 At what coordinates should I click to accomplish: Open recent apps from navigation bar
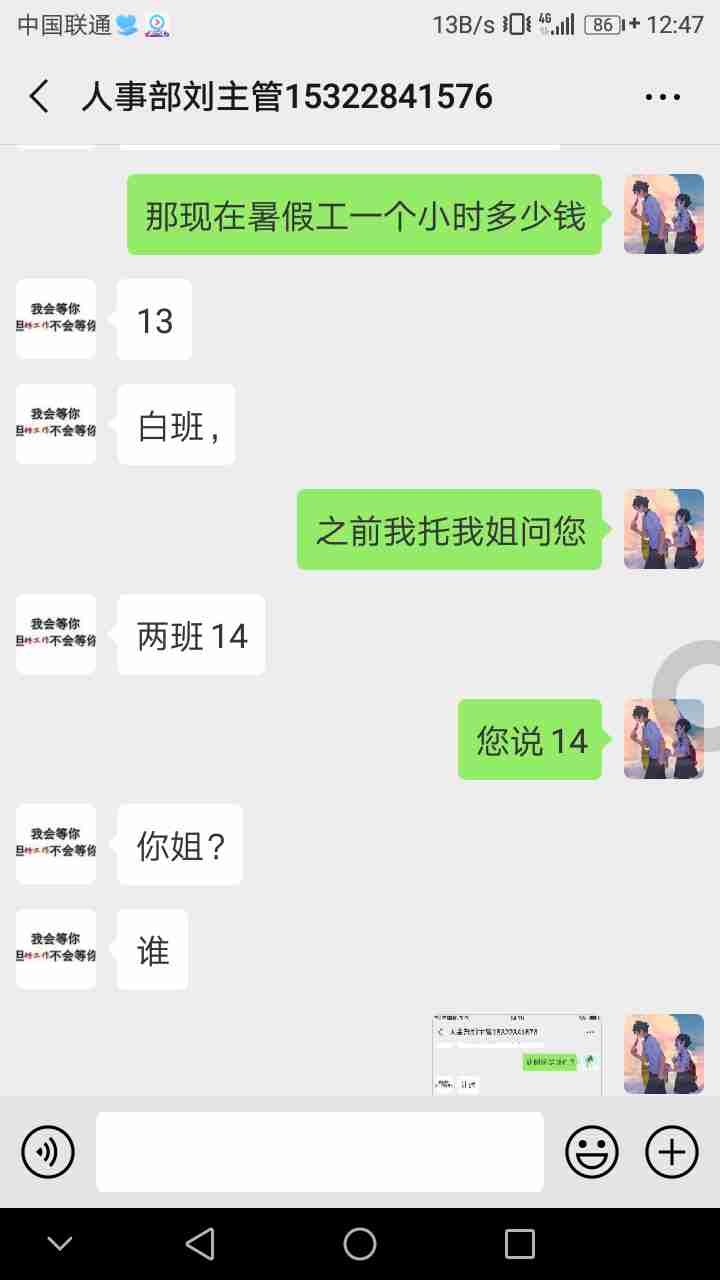[x=520, y=1244]
